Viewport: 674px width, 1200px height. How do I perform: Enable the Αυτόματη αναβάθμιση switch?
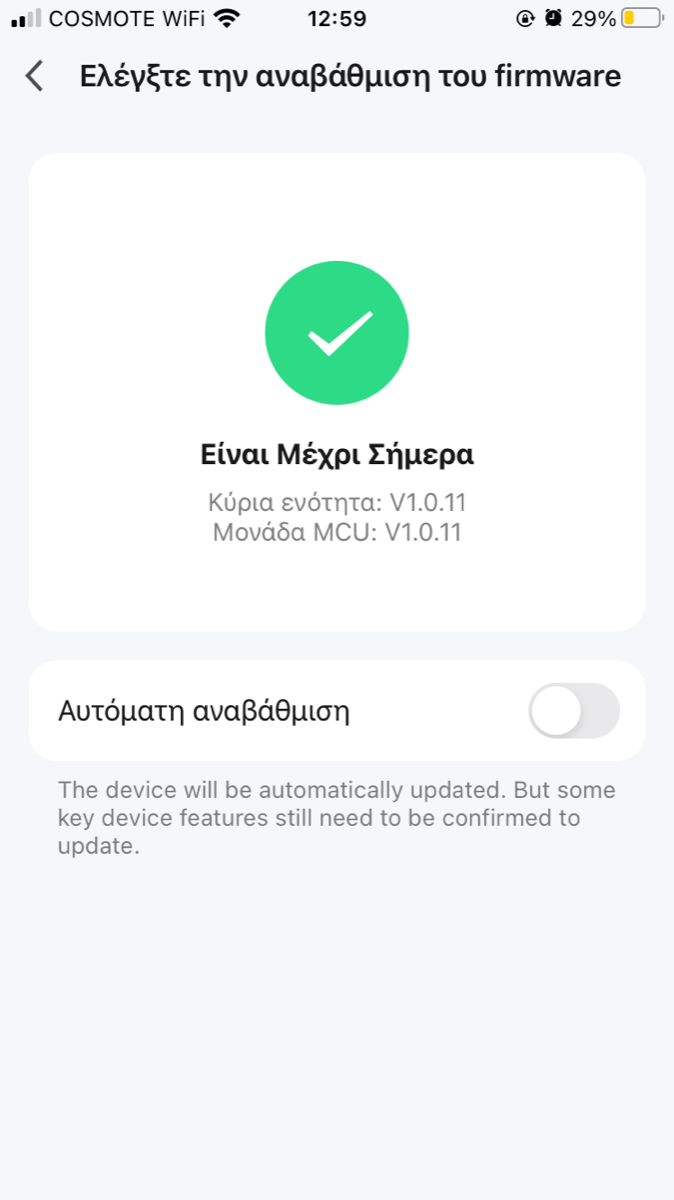coord(574,711)
